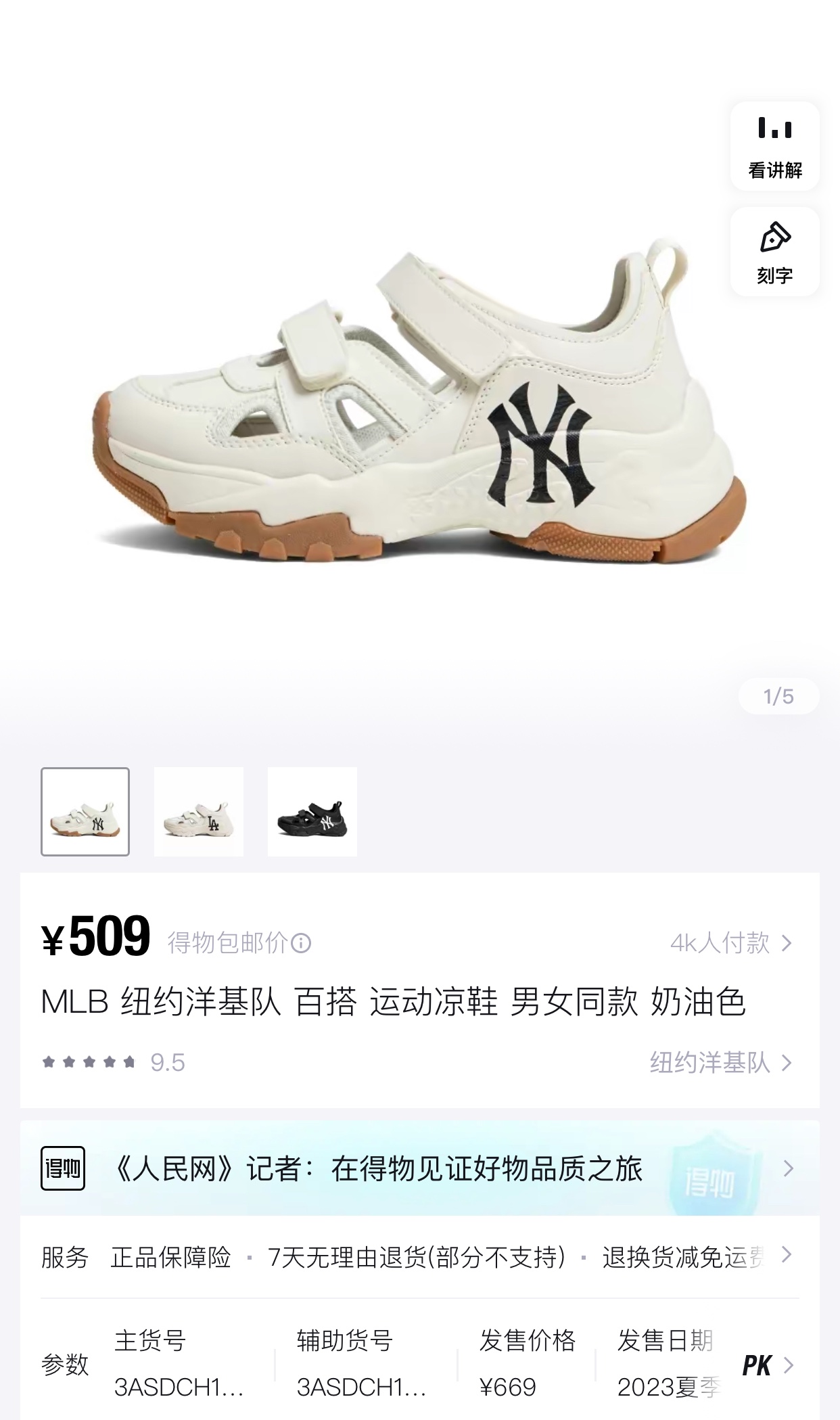Show info for 得物包邮价
840x1420 pixels.
click(x=301, y=942)
